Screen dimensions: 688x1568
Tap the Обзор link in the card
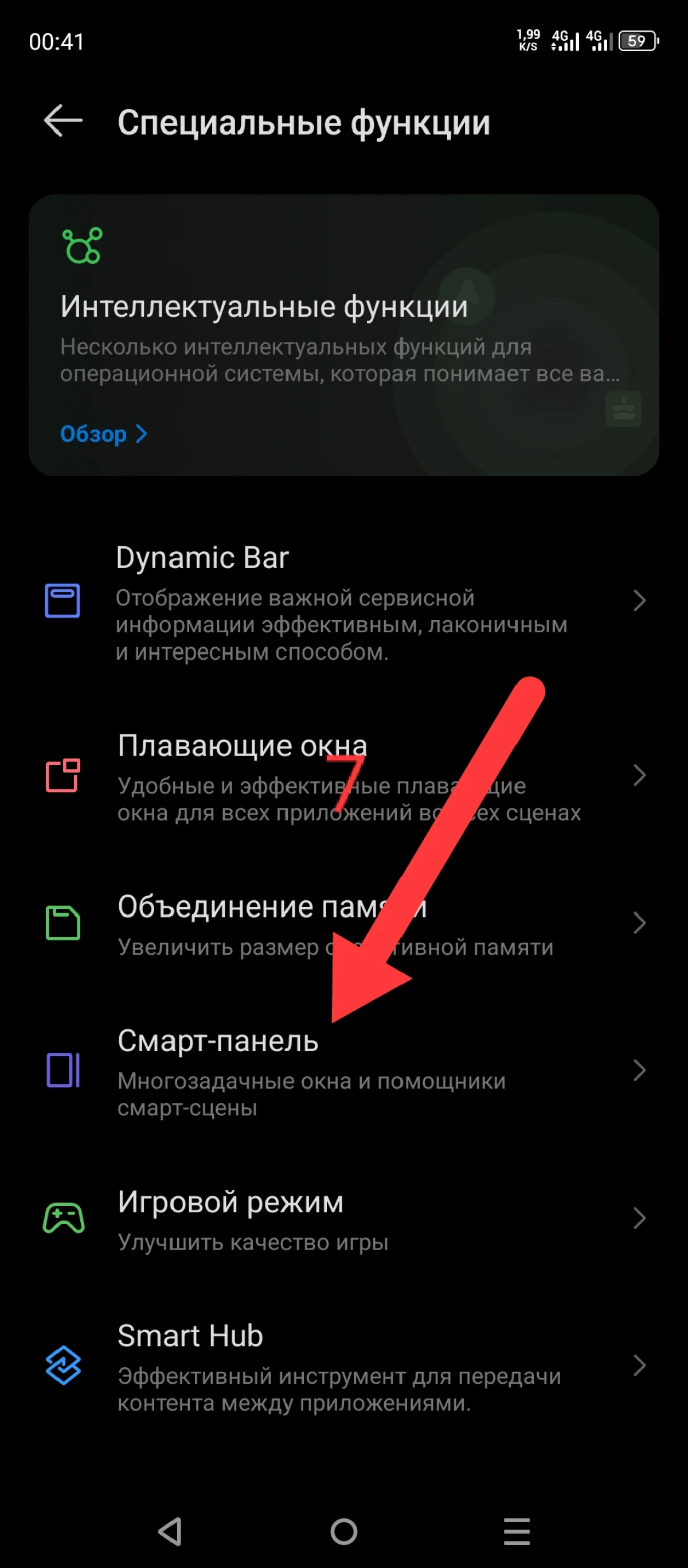(103, 435)
